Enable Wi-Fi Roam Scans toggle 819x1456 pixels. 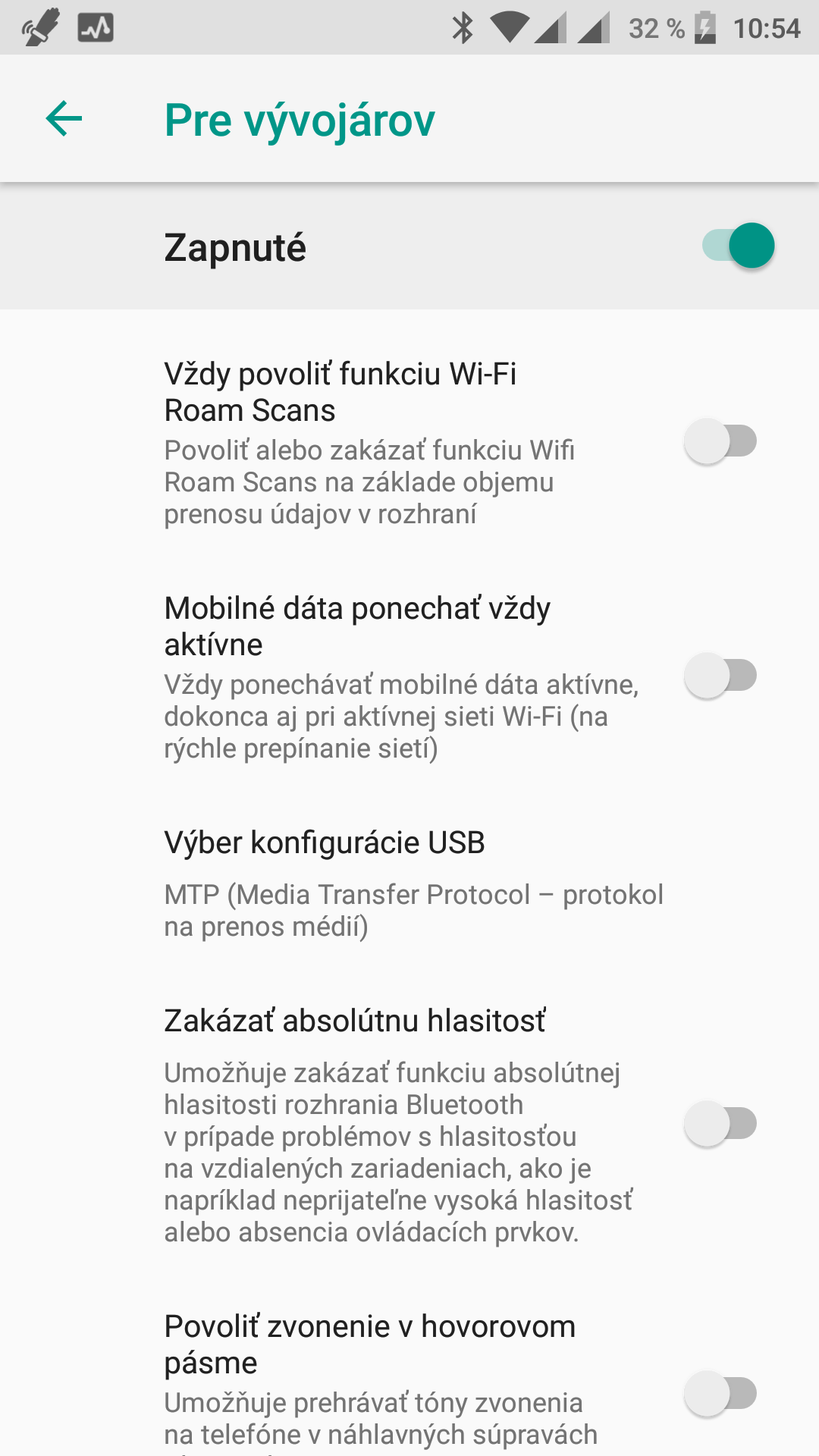click(720, 441)
